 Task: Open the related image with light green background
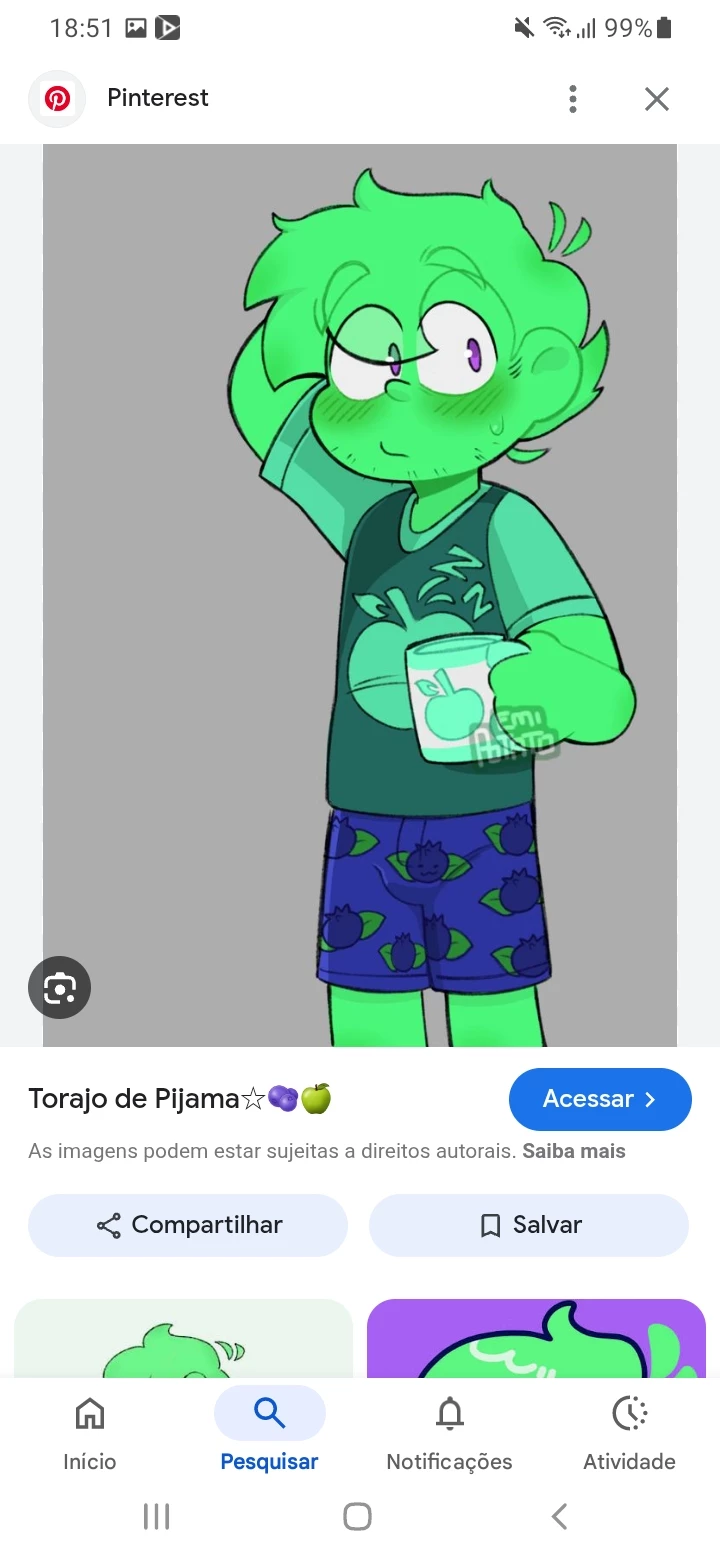tap(184, 1338)
